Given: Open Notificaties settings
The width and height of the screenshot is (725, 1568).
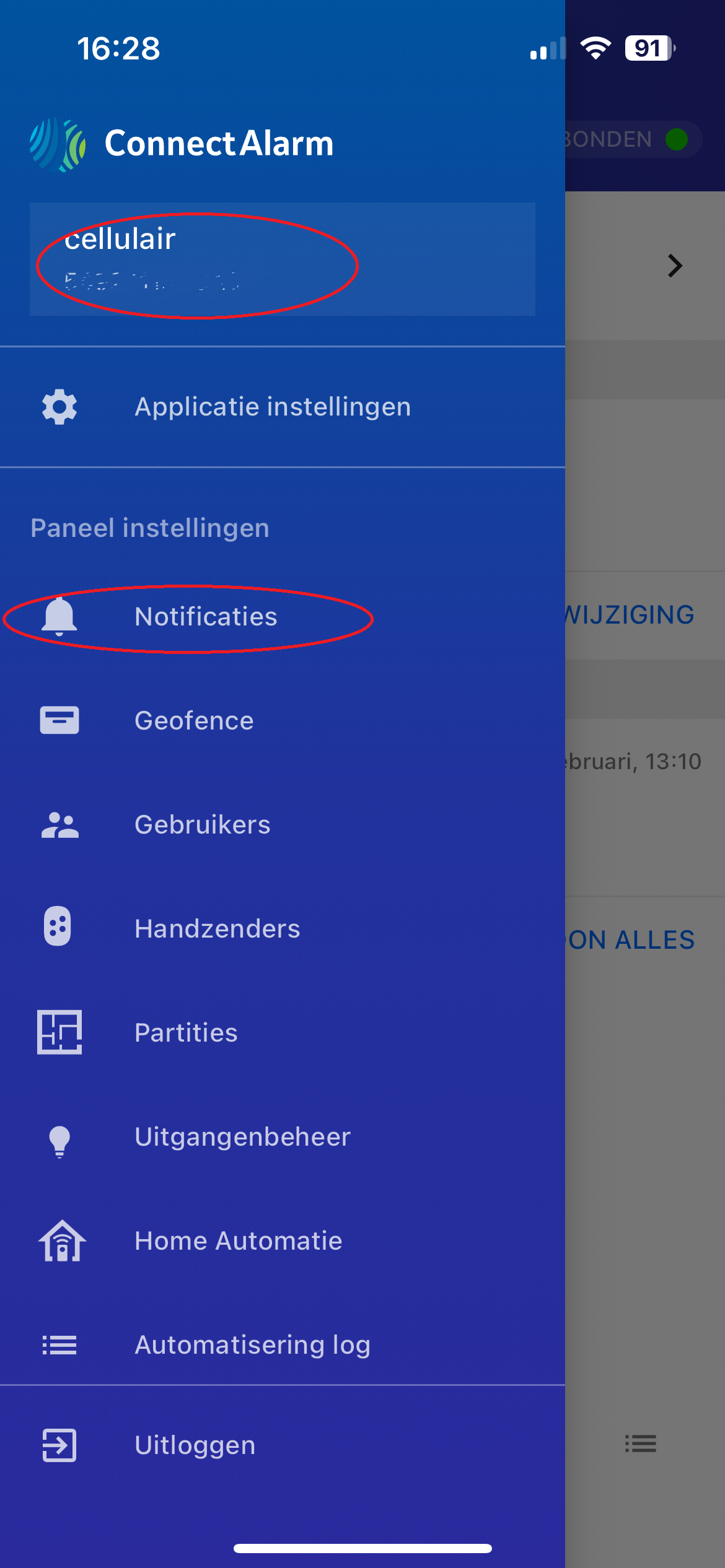Looking at the screenshot, I should click(206, 617).
